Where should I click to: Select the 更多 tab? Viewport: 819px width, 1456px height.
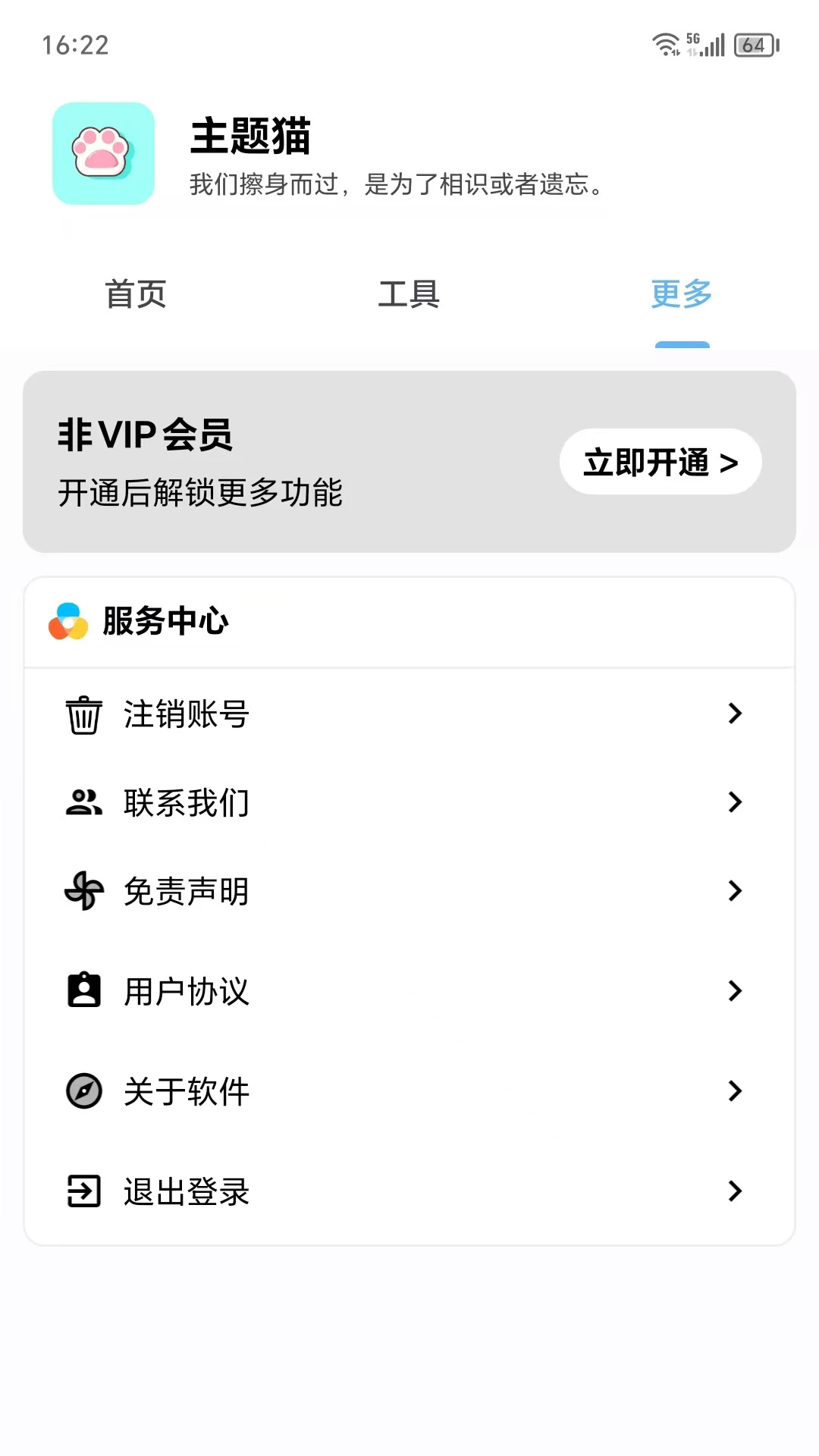[x=681, y=294]
